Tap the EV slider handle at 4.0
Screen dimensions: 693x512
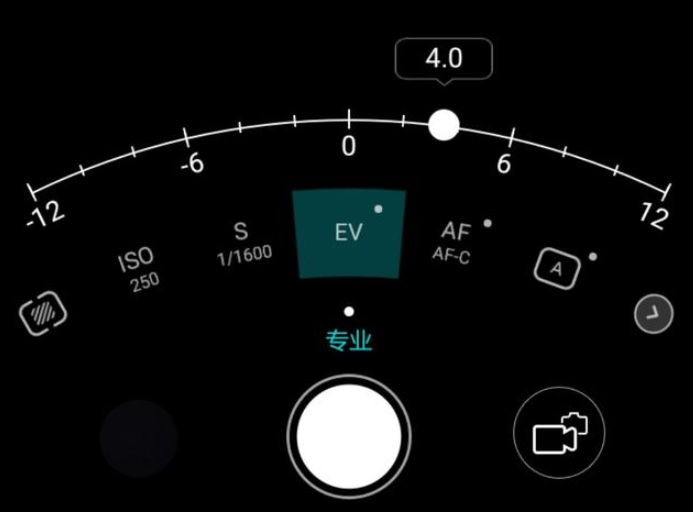[443, 125]
